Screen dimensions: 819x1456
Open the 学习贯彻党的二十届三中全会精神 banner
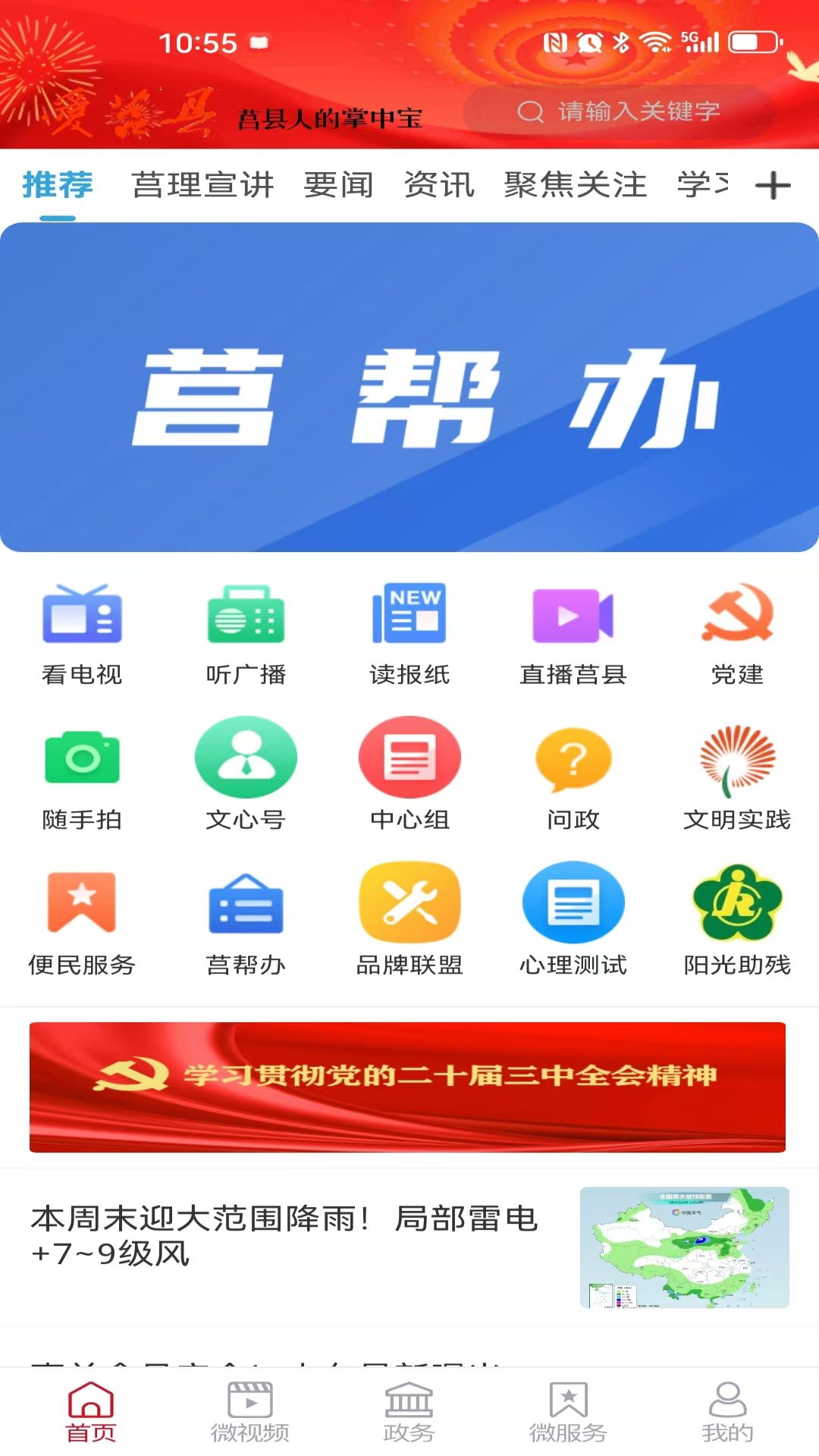(408, 1087)
